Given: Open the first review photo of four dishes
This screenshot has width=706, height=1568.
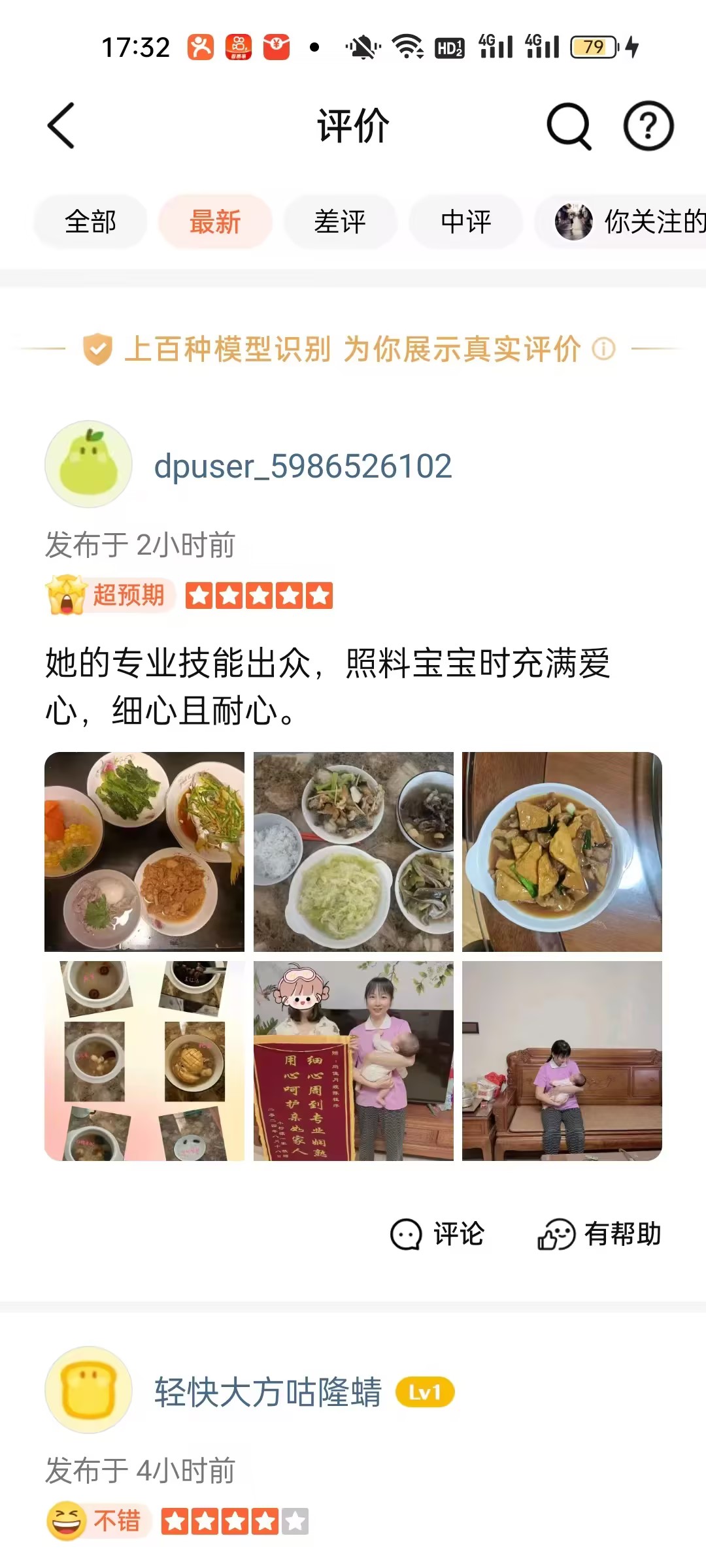Looking at the screenshot, I should [x=144, y=851].
